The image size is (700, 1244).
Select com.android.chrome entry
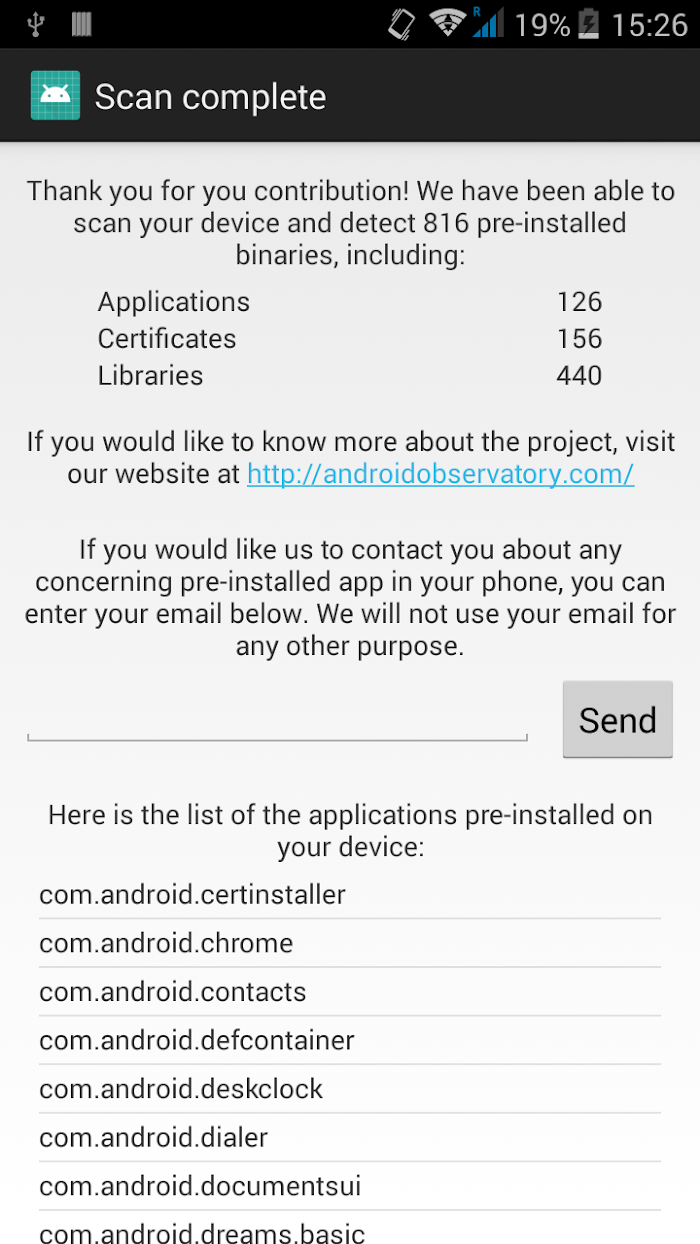click(x=350, y=943)
